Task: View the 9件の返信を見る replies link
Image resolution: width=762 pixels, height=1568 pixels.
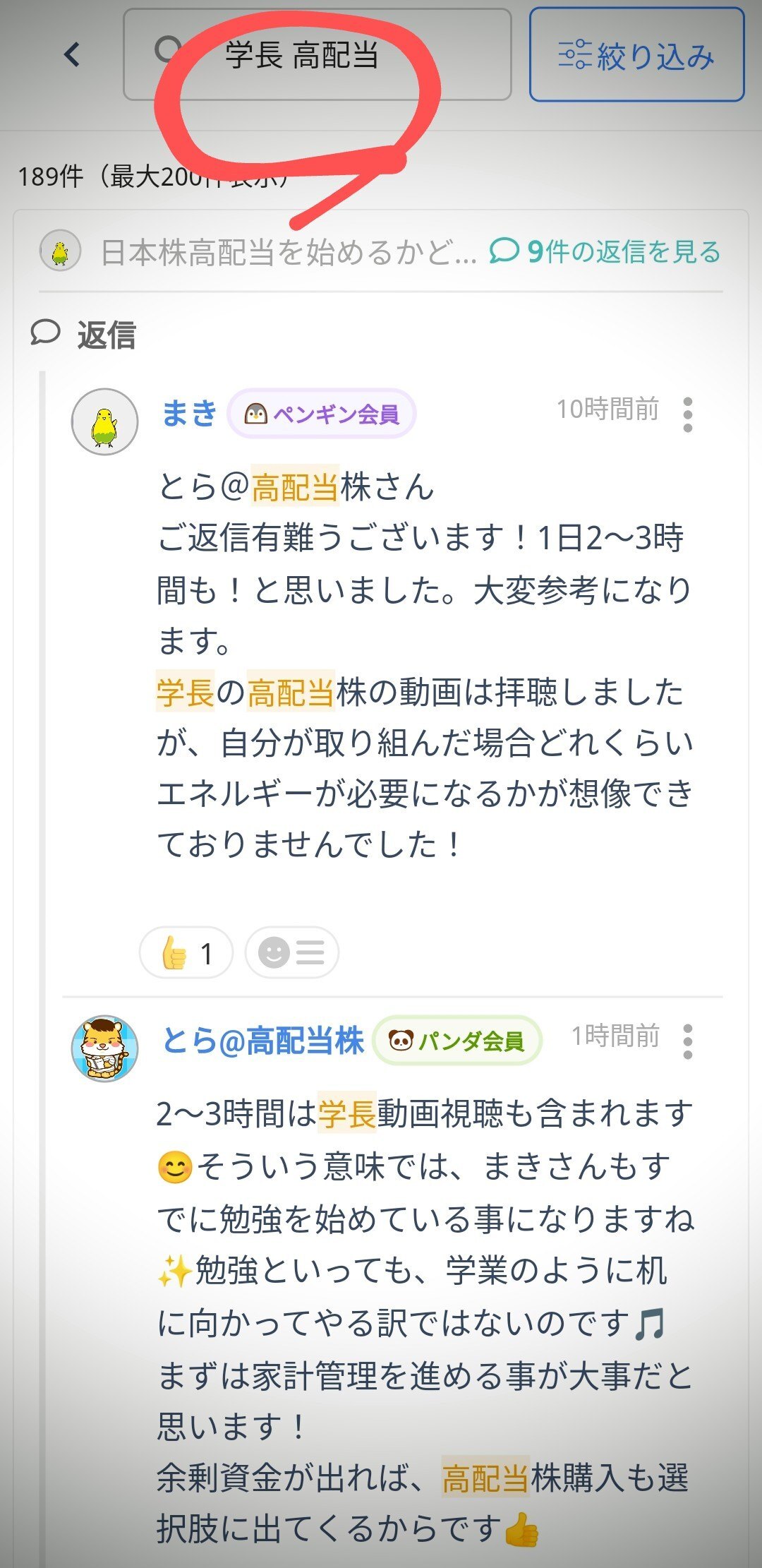Action: pyautogui.click(x=605, y=251)
